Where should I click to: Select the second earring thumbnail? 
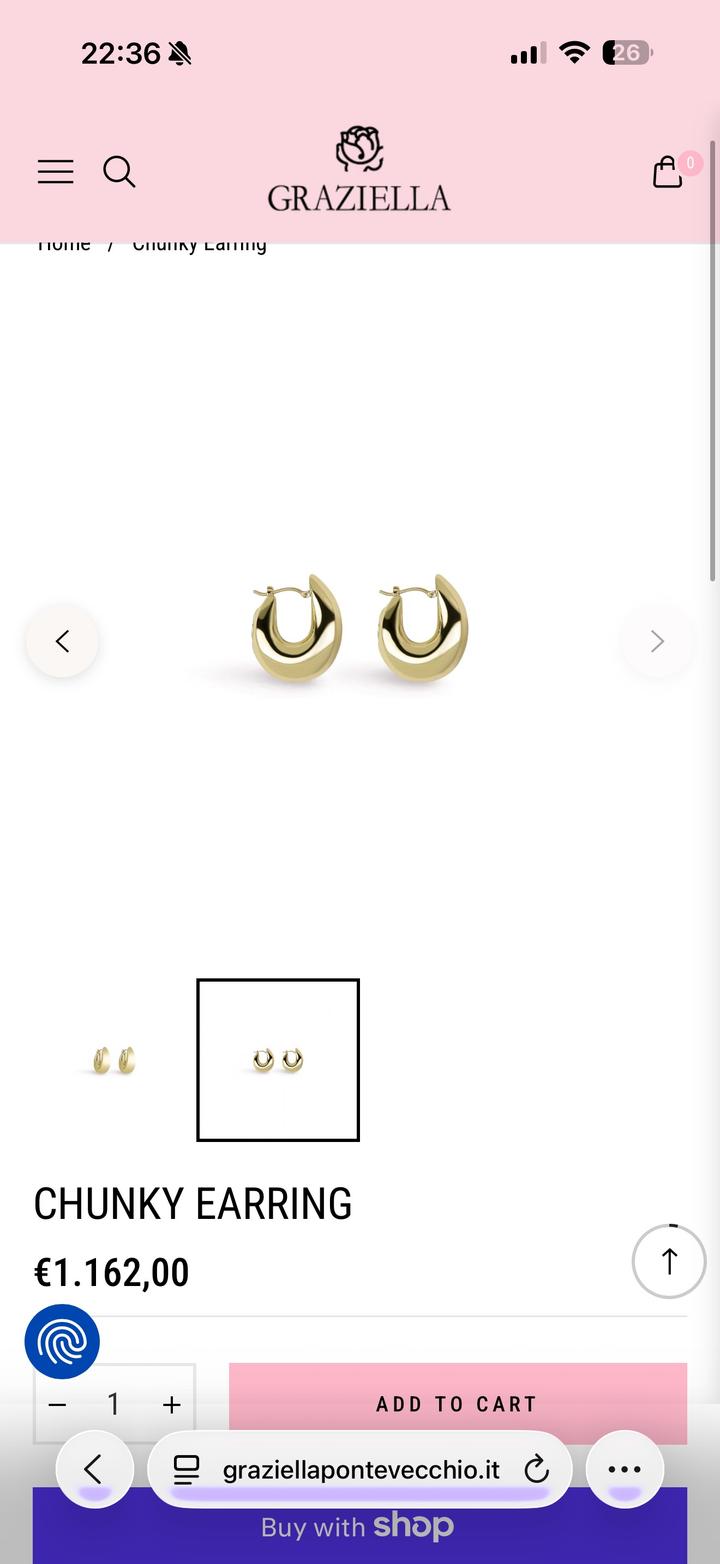278,1060
